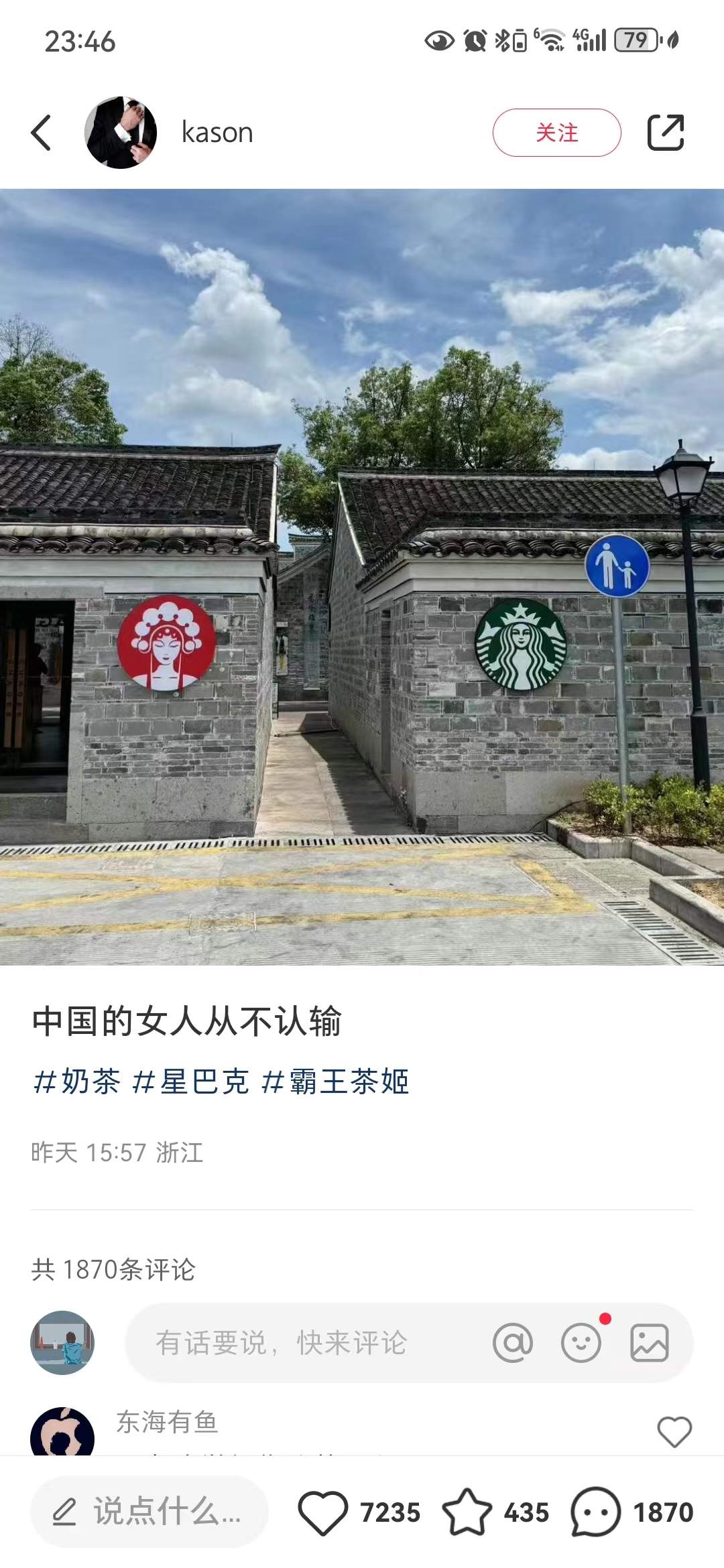Open 东海有鱼's profile avatar

(62, 1434)
